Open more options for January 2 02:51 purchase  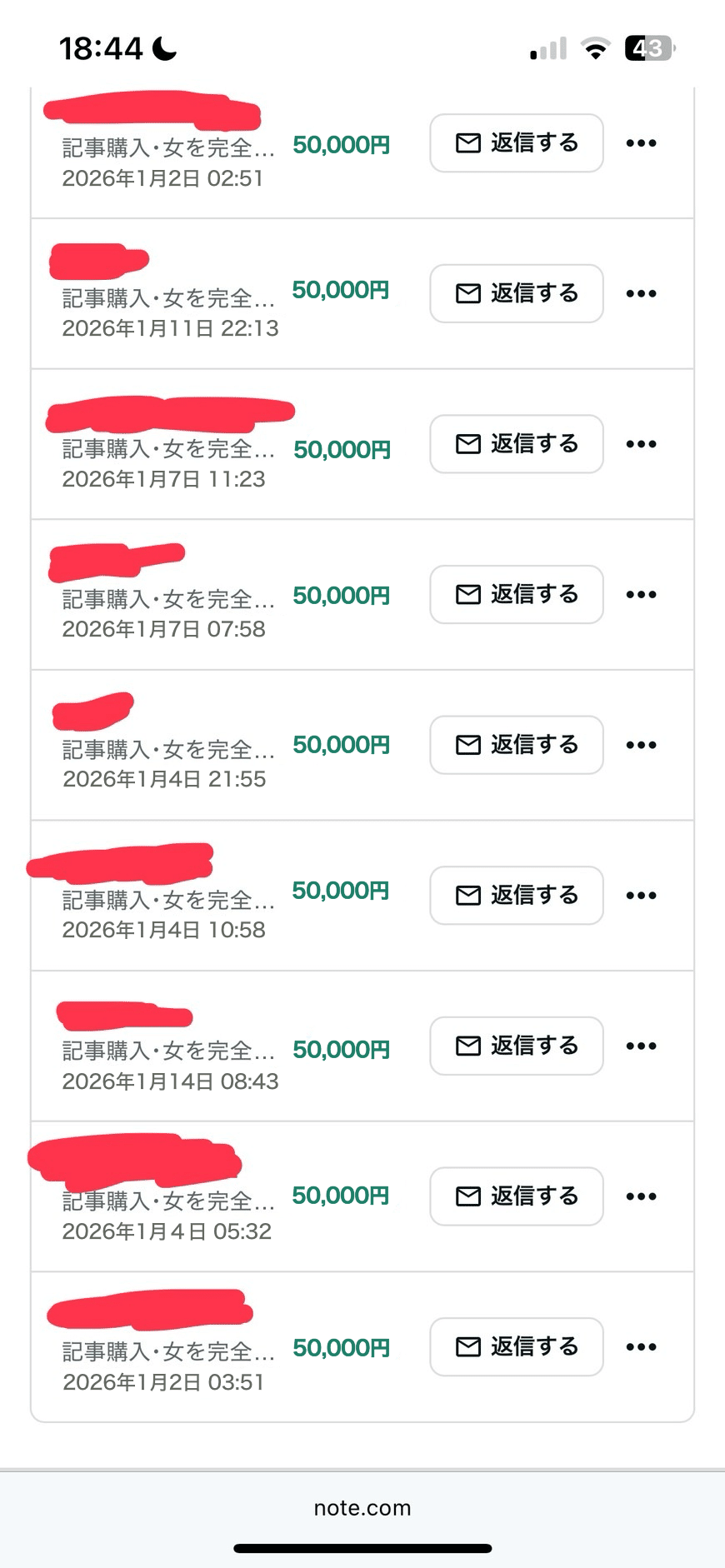641,143
